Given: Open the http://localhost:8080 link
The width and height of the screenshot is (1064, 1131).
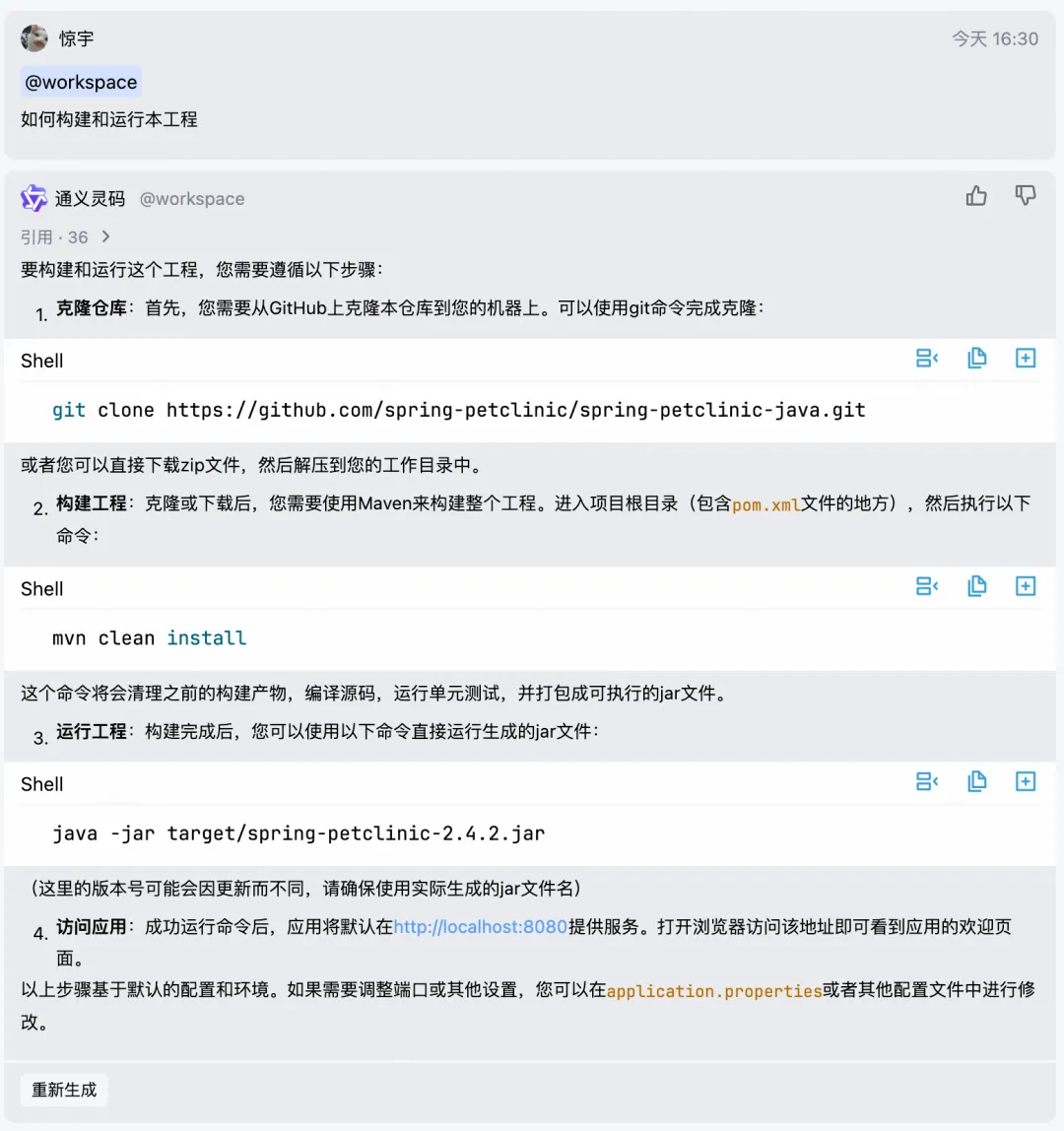Looking at the screenshot, I should 481,927.
